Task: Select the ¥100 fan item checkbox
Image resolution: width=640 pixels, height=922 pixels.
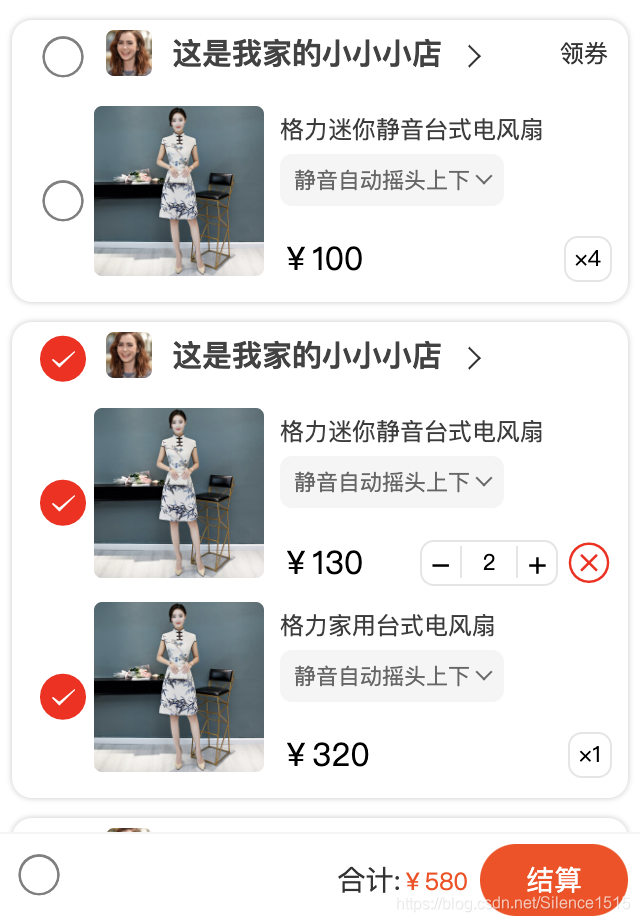Action: (x=63, y=201)
